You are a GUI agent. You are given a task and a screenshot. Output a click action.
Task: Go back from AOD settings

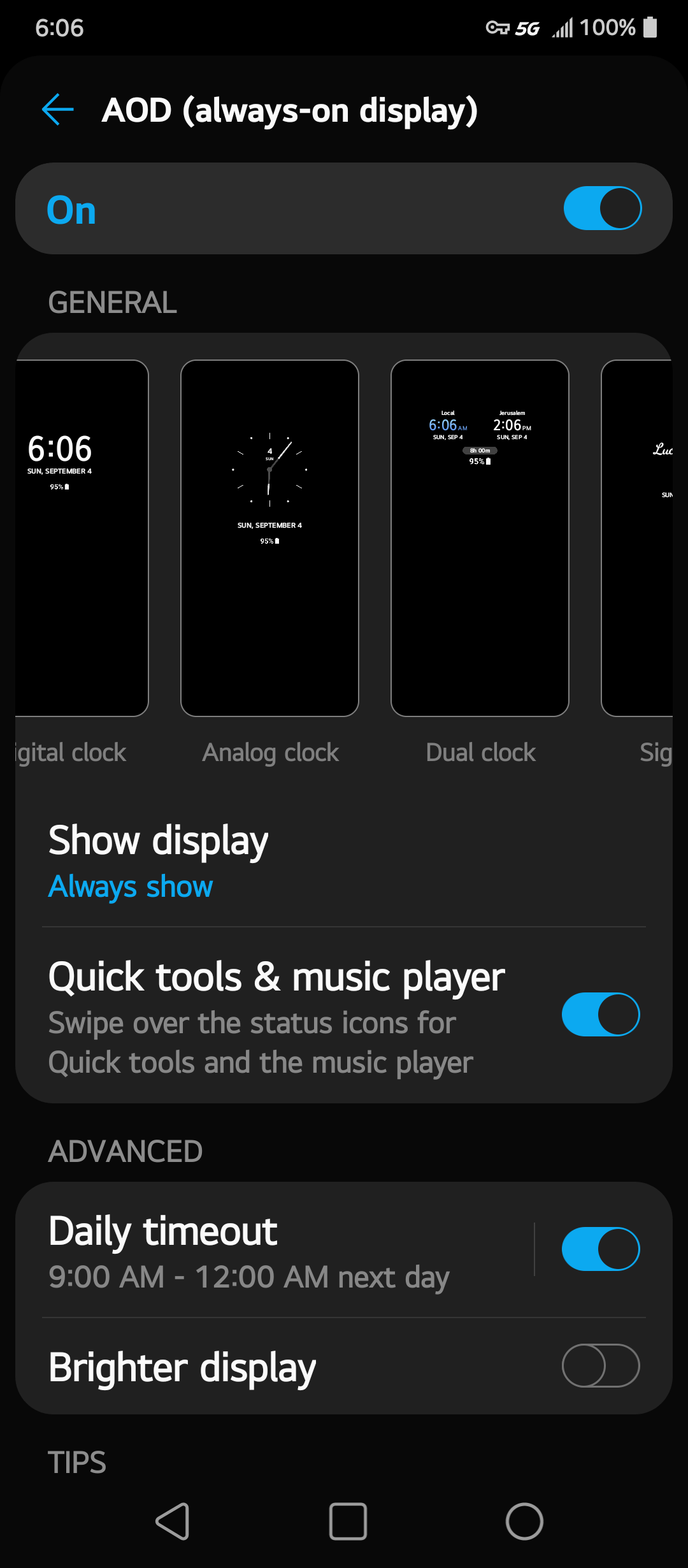[58, 110]
